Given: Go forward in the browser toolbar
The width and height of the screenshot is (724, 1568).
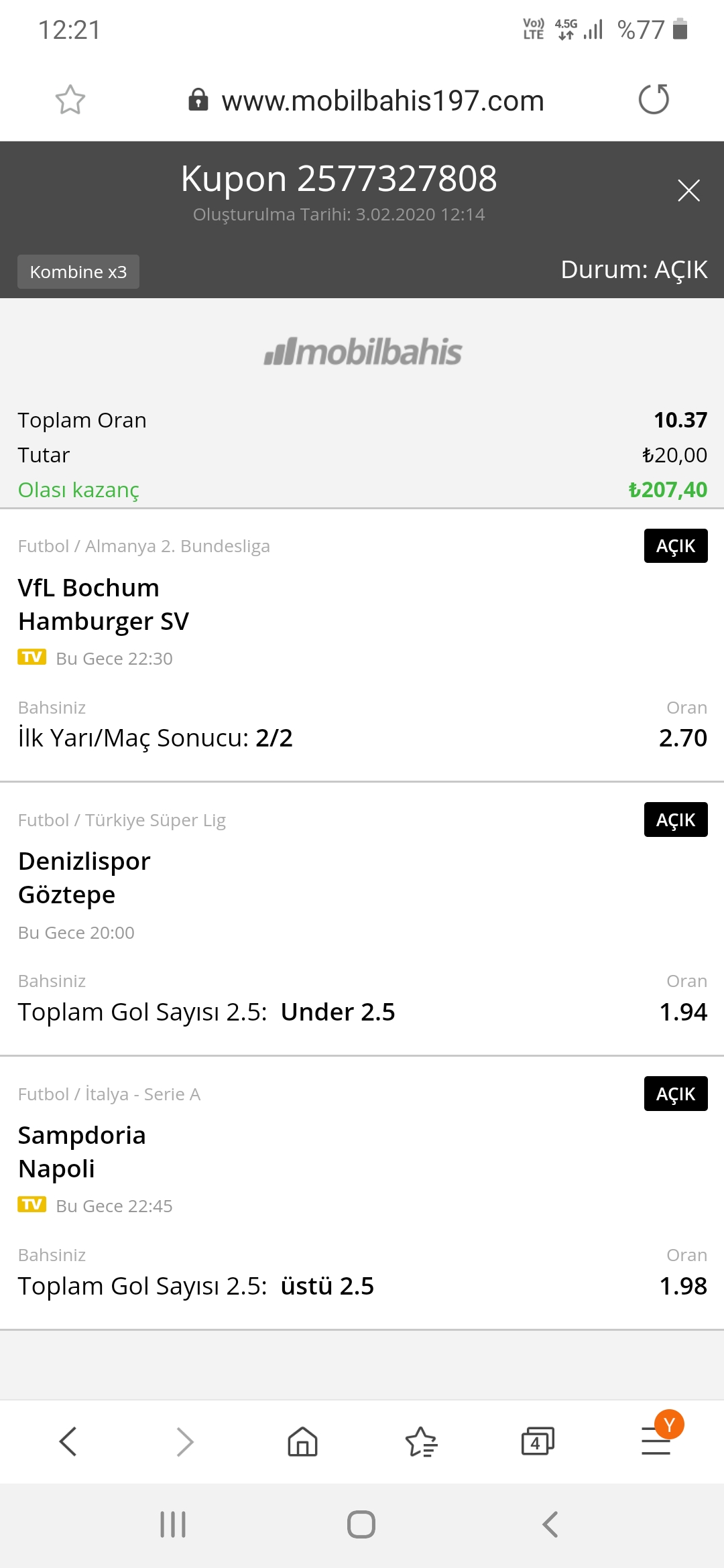Looking at the screenshot, I should pyautogui.click(x=185, y=1441).
